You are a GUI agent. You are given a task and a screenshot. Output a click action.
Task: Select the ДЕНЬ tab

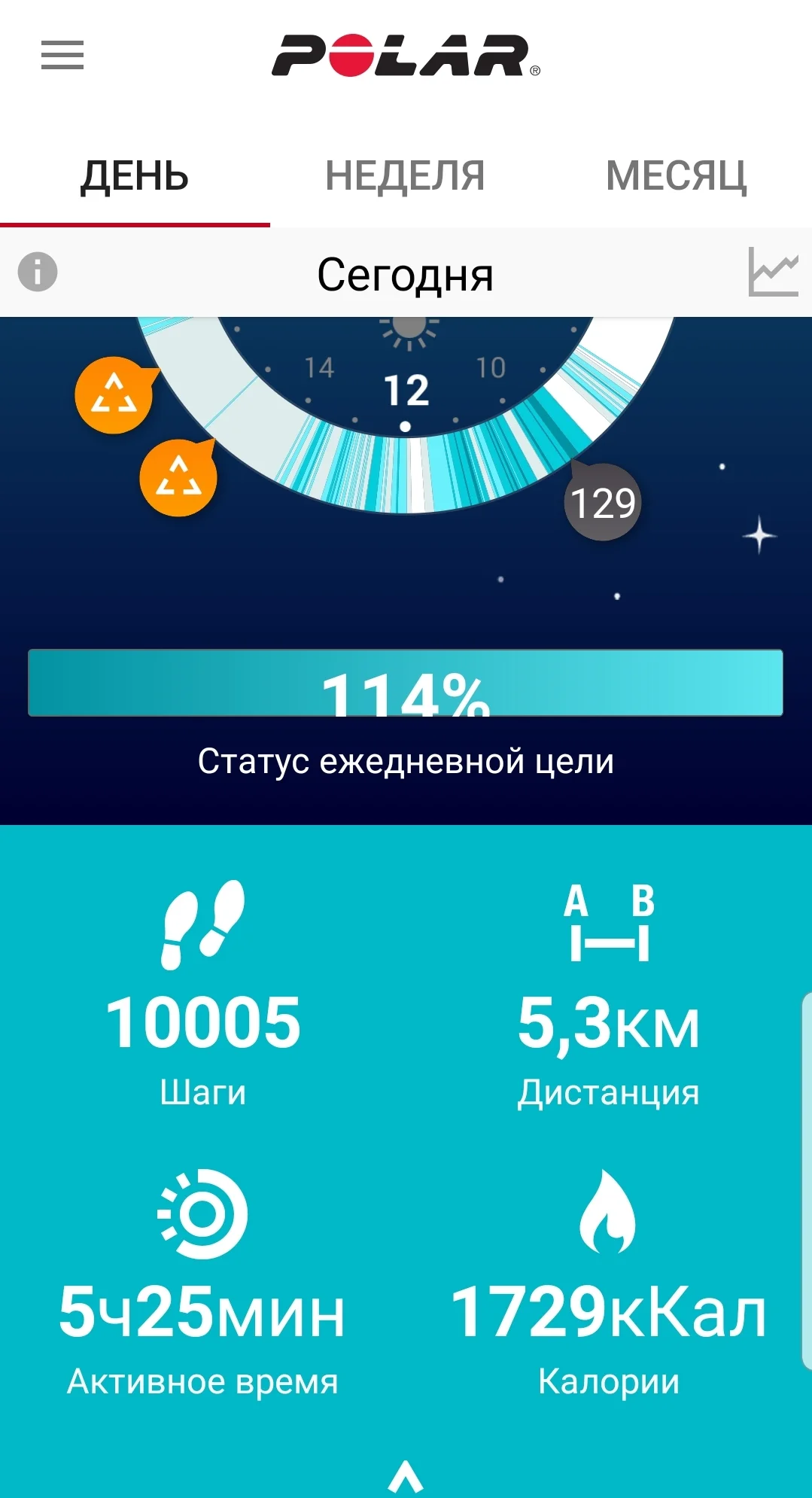(134, 175)
